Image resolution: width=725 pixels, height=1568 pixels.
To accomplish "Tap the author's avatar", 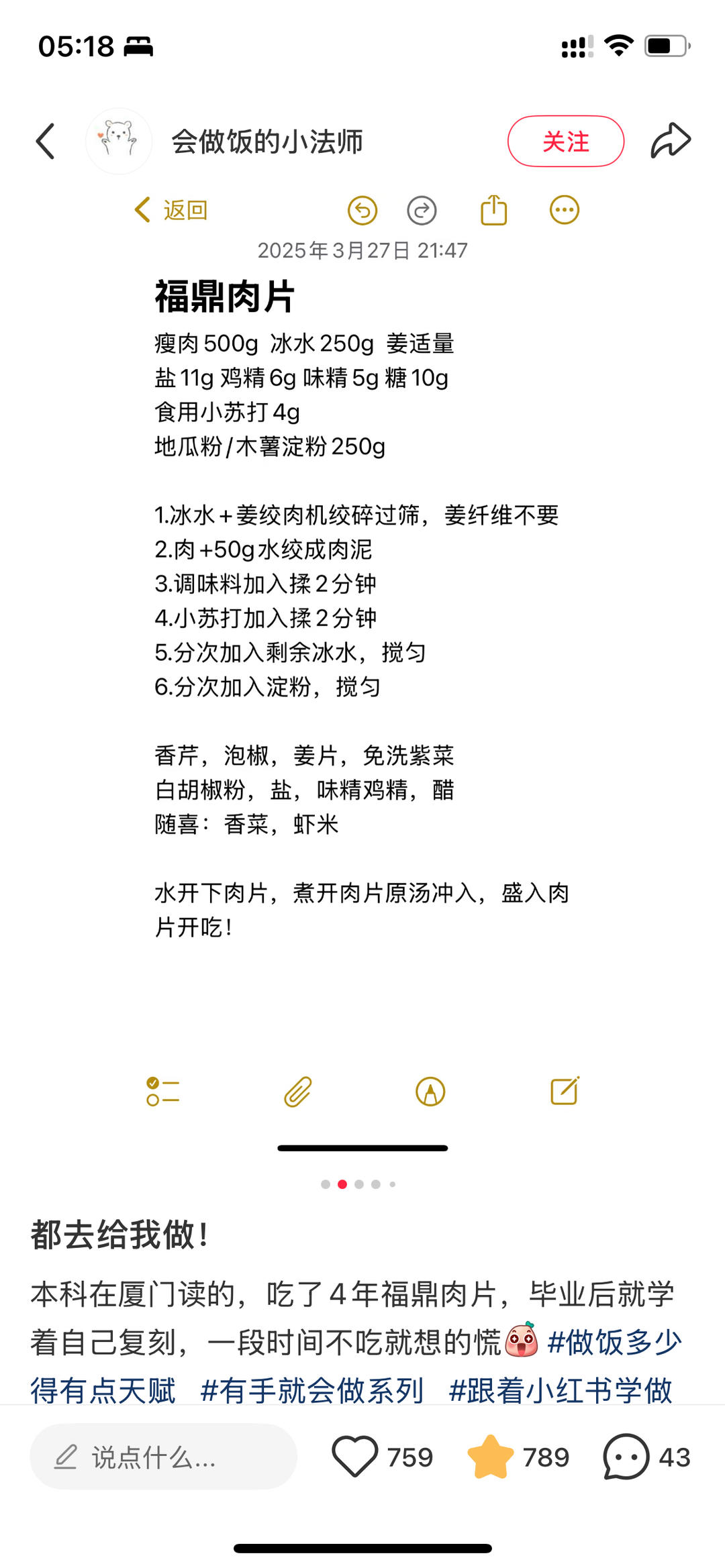I will coord(118,142).
